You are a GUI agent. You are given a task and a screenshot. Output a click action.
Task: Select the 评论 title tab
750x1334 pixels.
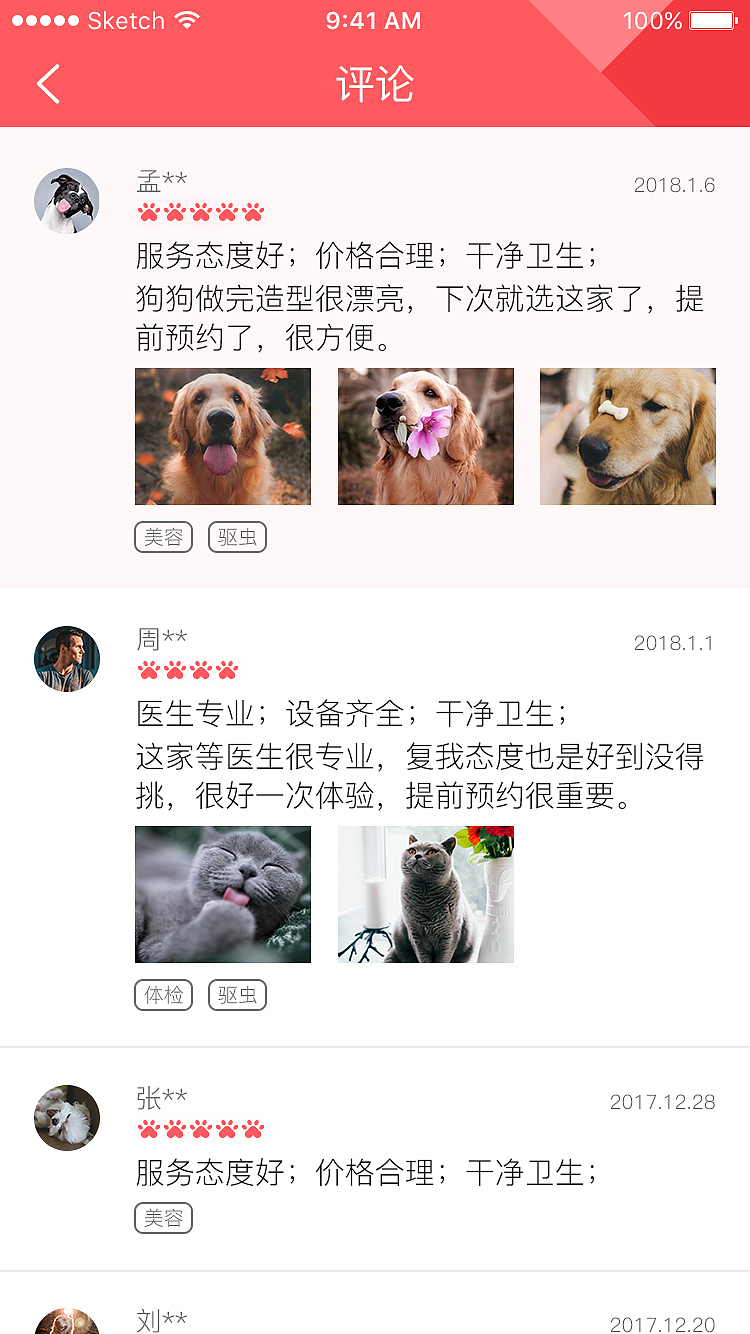click(x=375, y=85)
